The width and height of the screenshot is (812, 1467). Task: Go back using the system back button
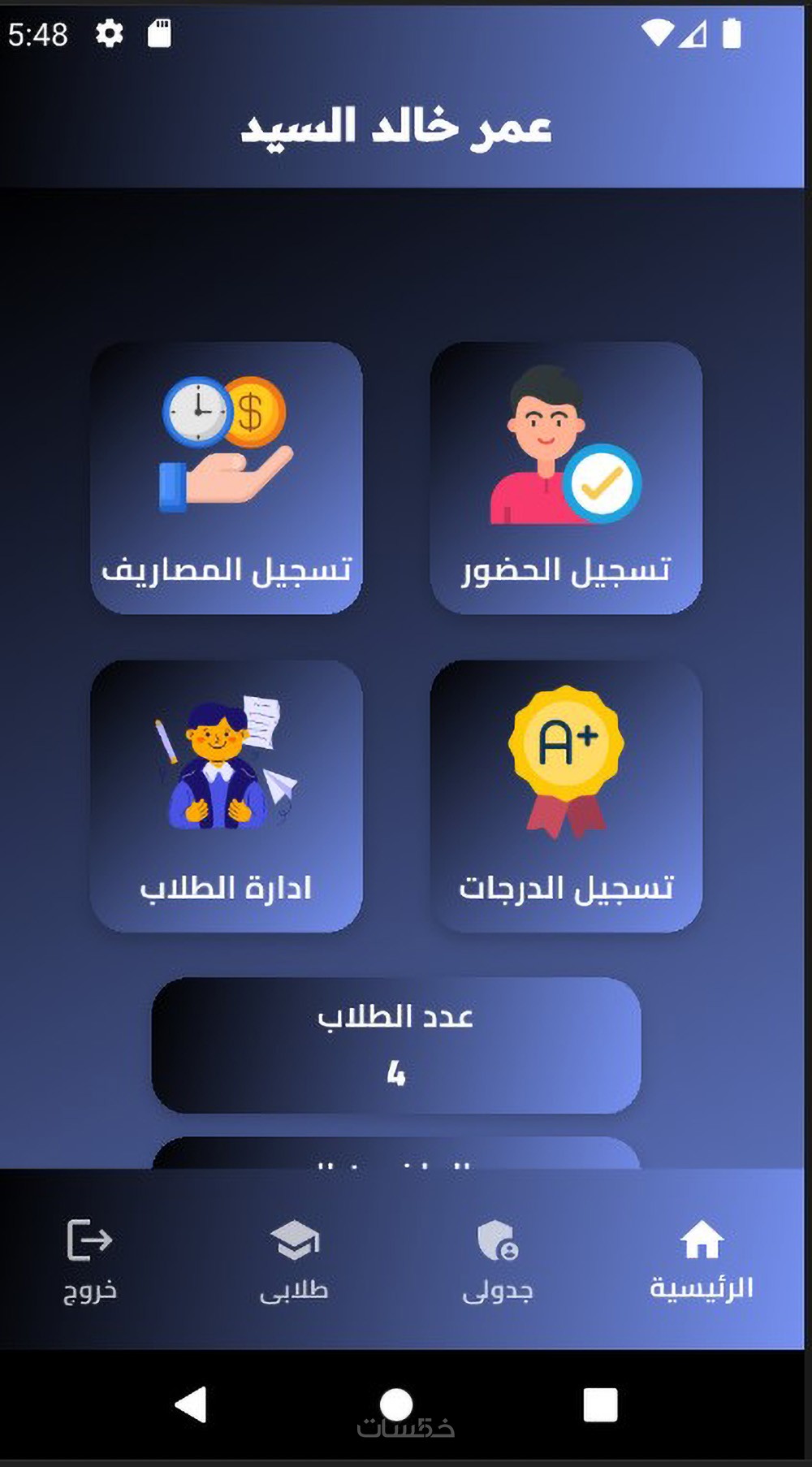point(192,1404)
